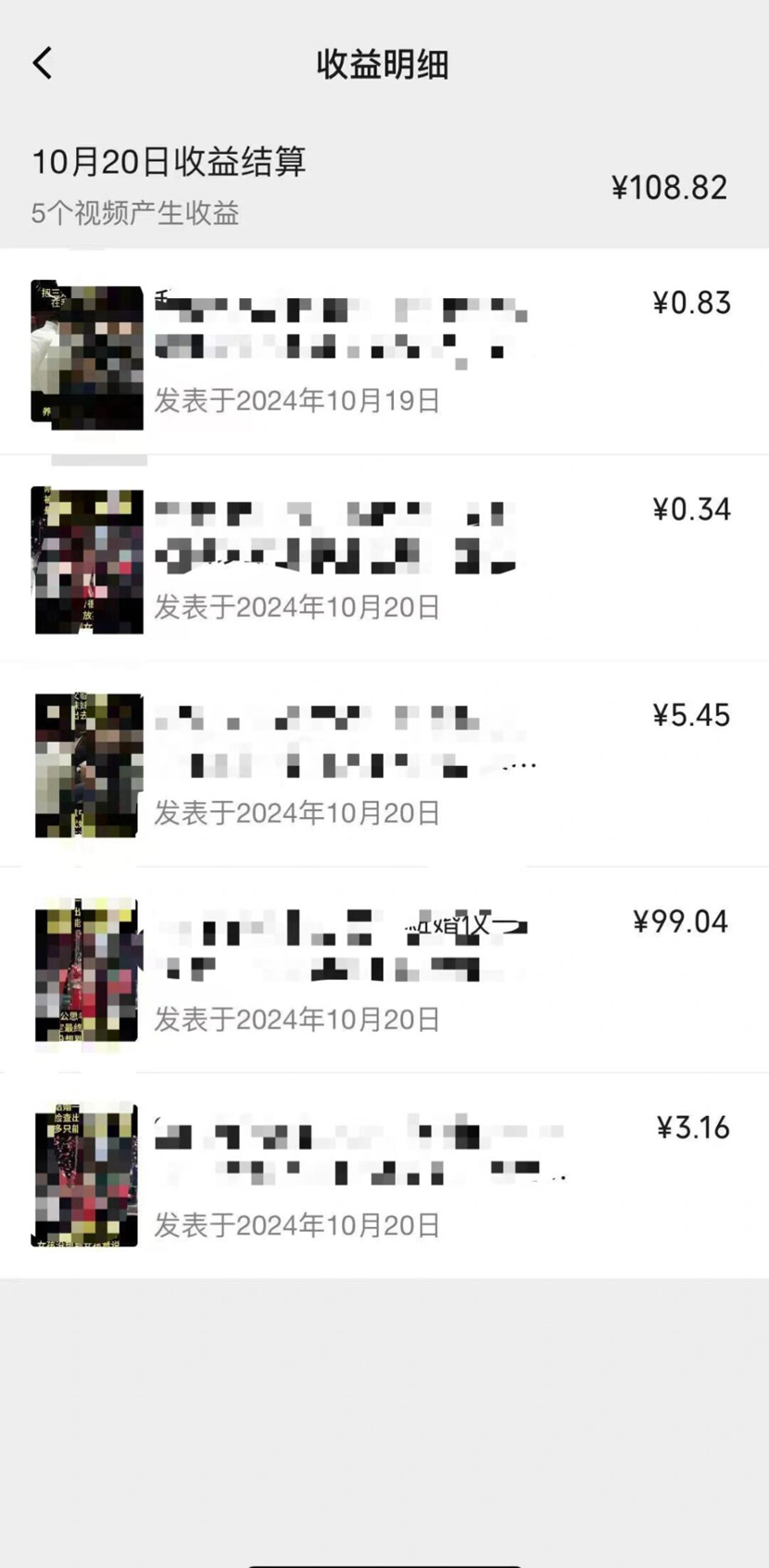The width and height of the screenshot is (769, 1568).
Task: Go back from 收益明细 page
Action: click(43, 64)
